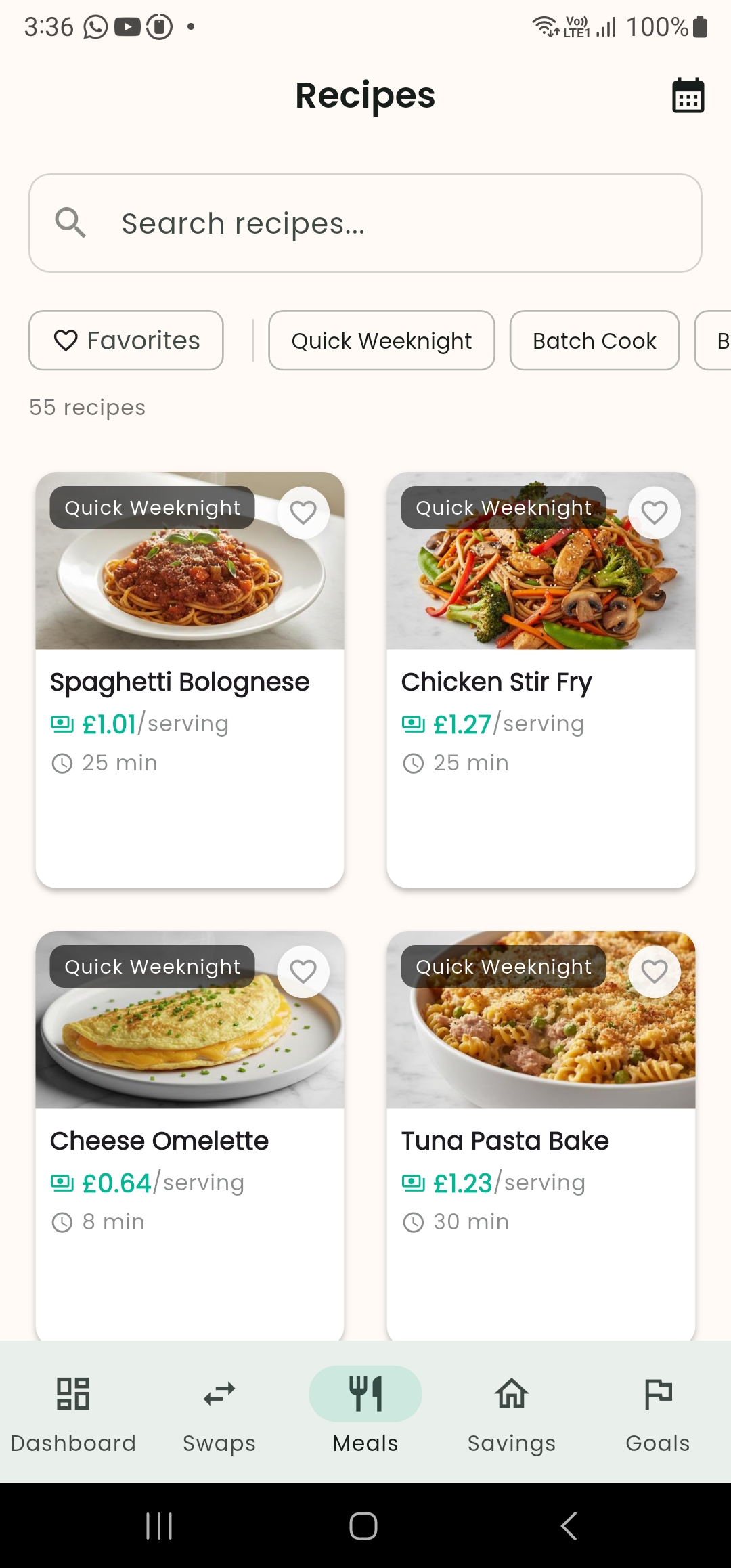Screen dimensions: 731x1568
Task: Filter recipes by Favorites
Action: tap(127, 341)
